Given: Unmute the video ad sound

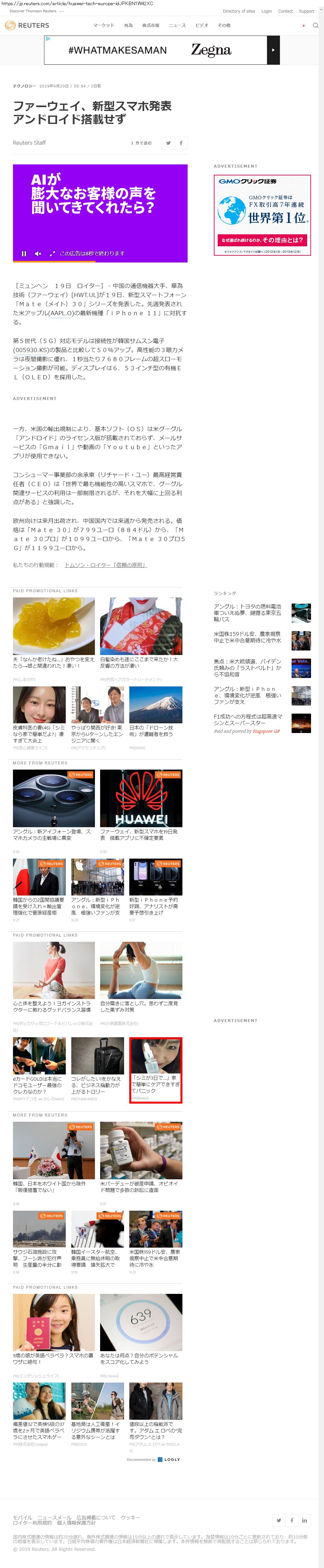Looking at the screenshot, I should coord(38,254).
